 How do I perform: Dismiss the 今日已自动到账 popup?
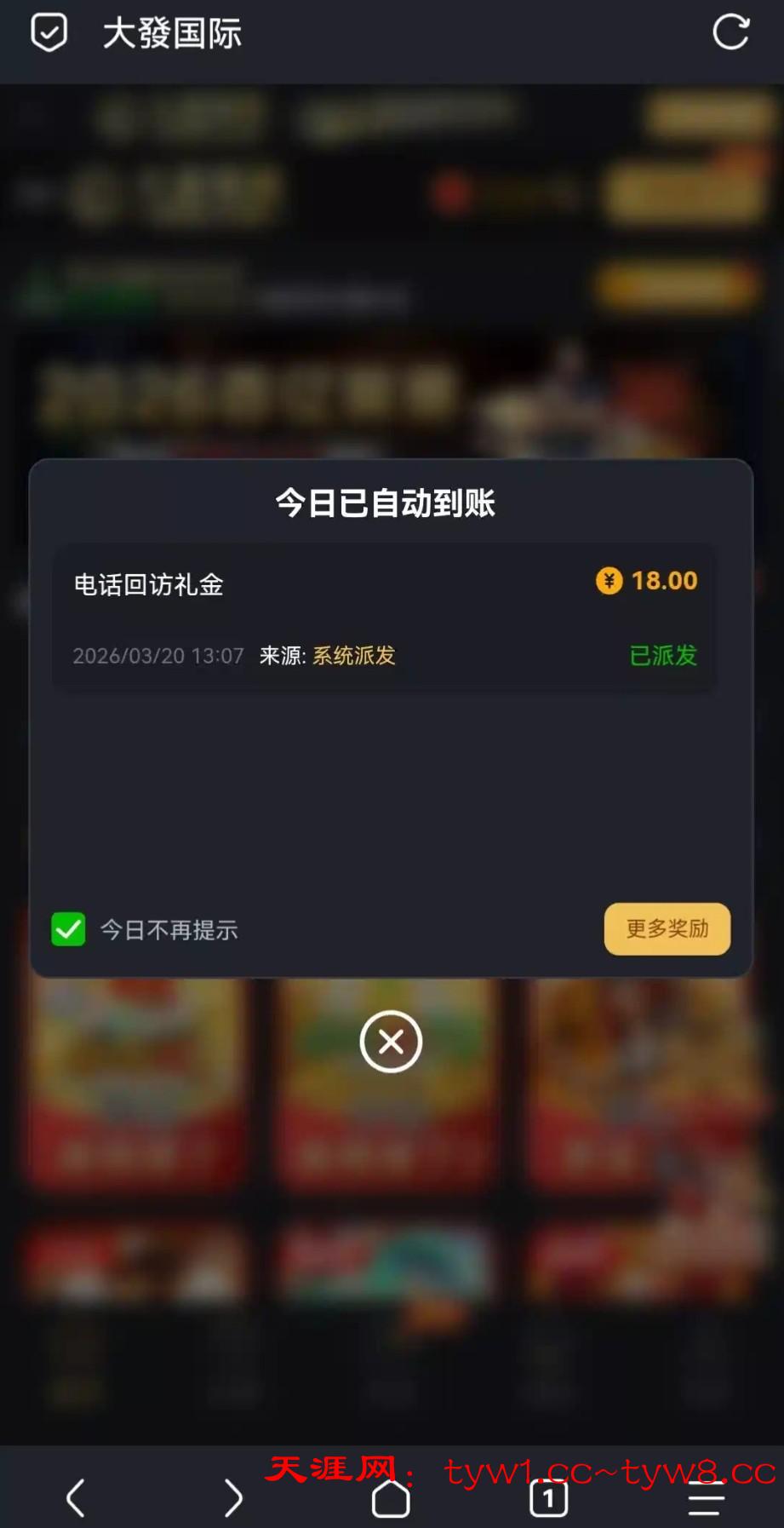tap(391, 1041)
